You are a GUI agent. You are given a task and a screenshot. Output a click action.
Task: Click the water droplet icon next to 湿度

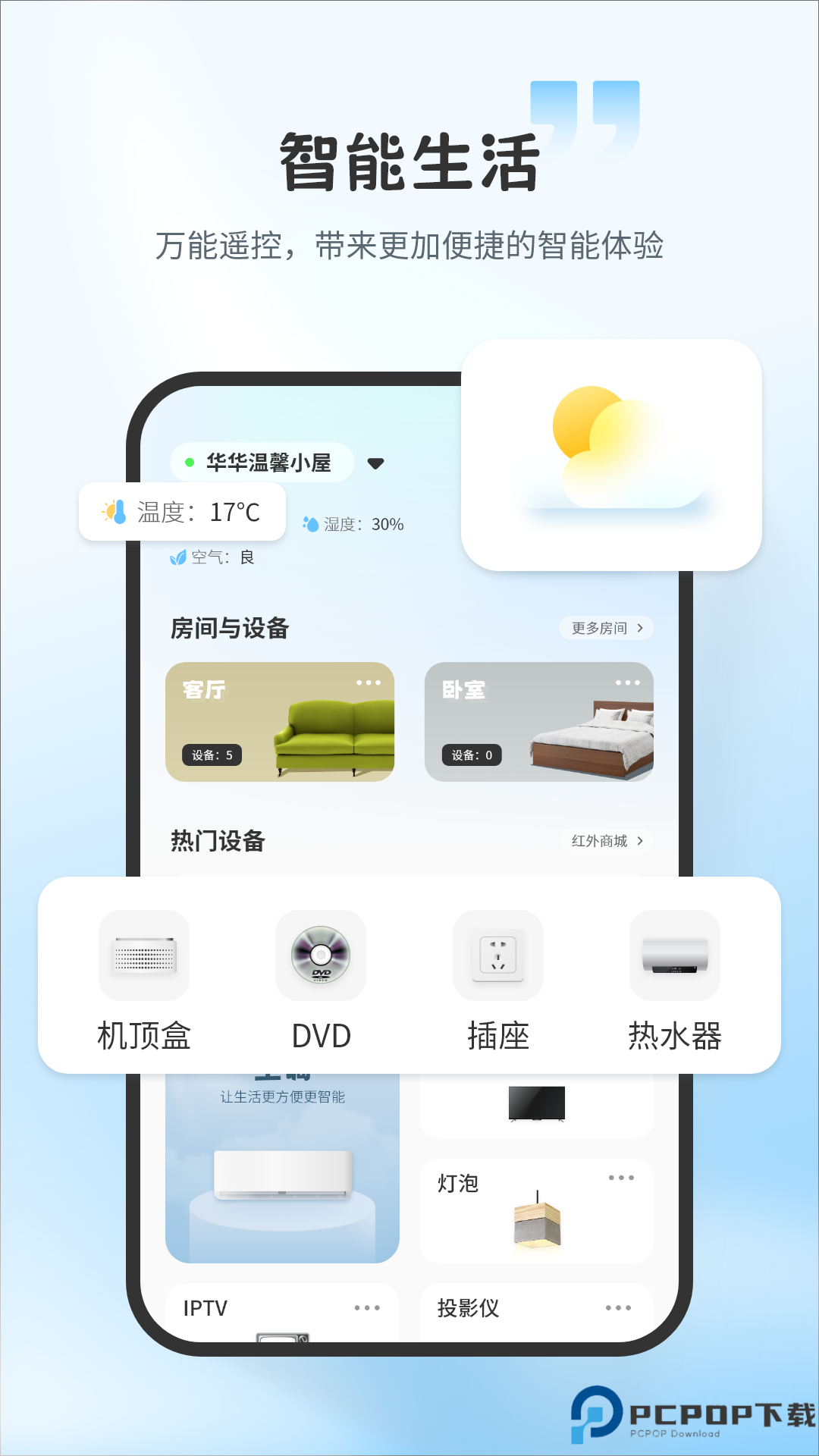click(313, 522)
